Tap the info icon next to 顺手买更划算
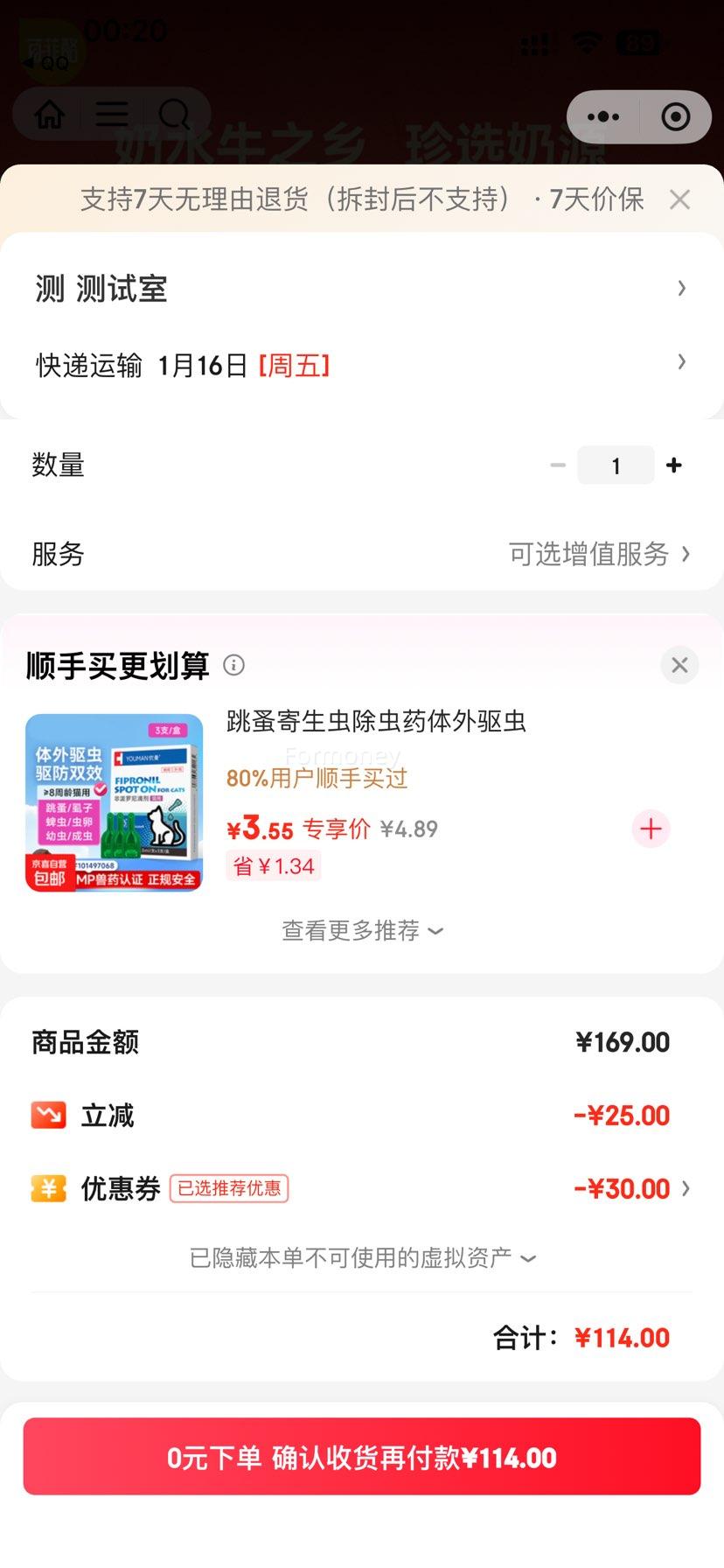 click(233, 666)
